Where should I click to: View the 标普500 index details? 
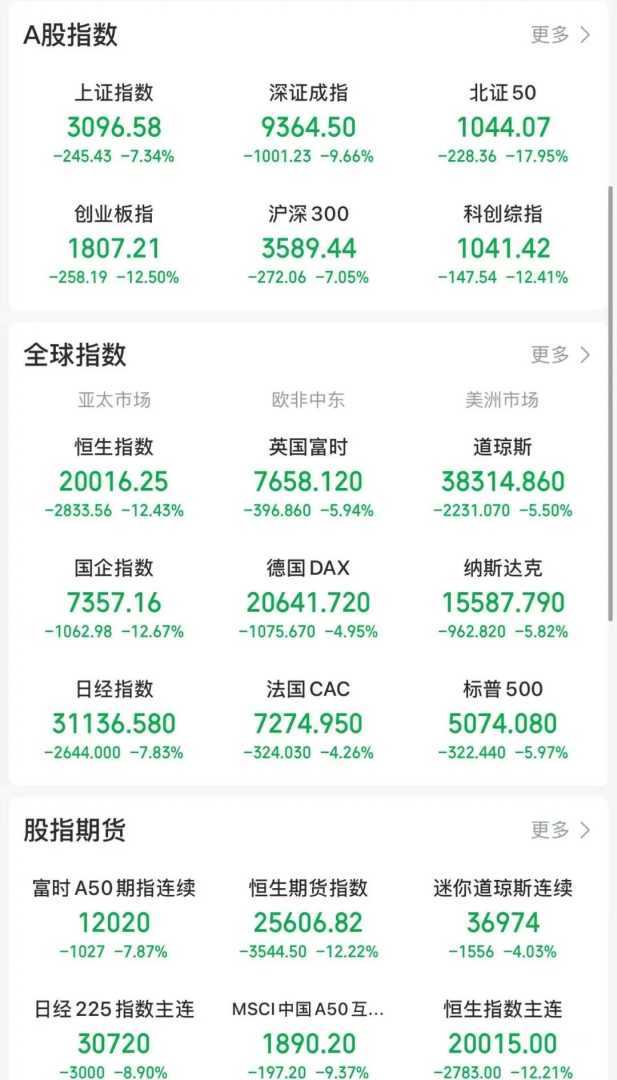tap(503, 721)
